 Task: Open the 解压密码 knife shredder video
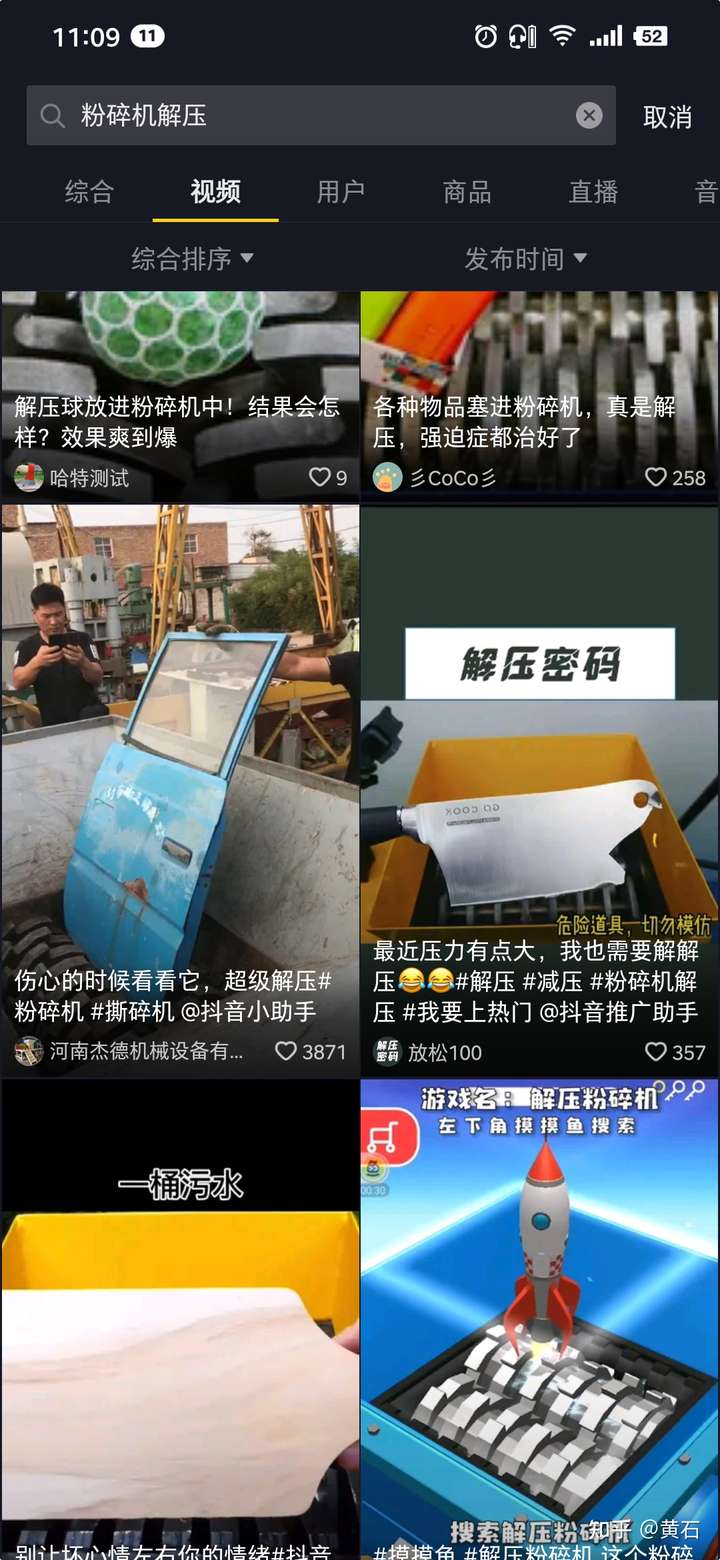click(540, 780)
